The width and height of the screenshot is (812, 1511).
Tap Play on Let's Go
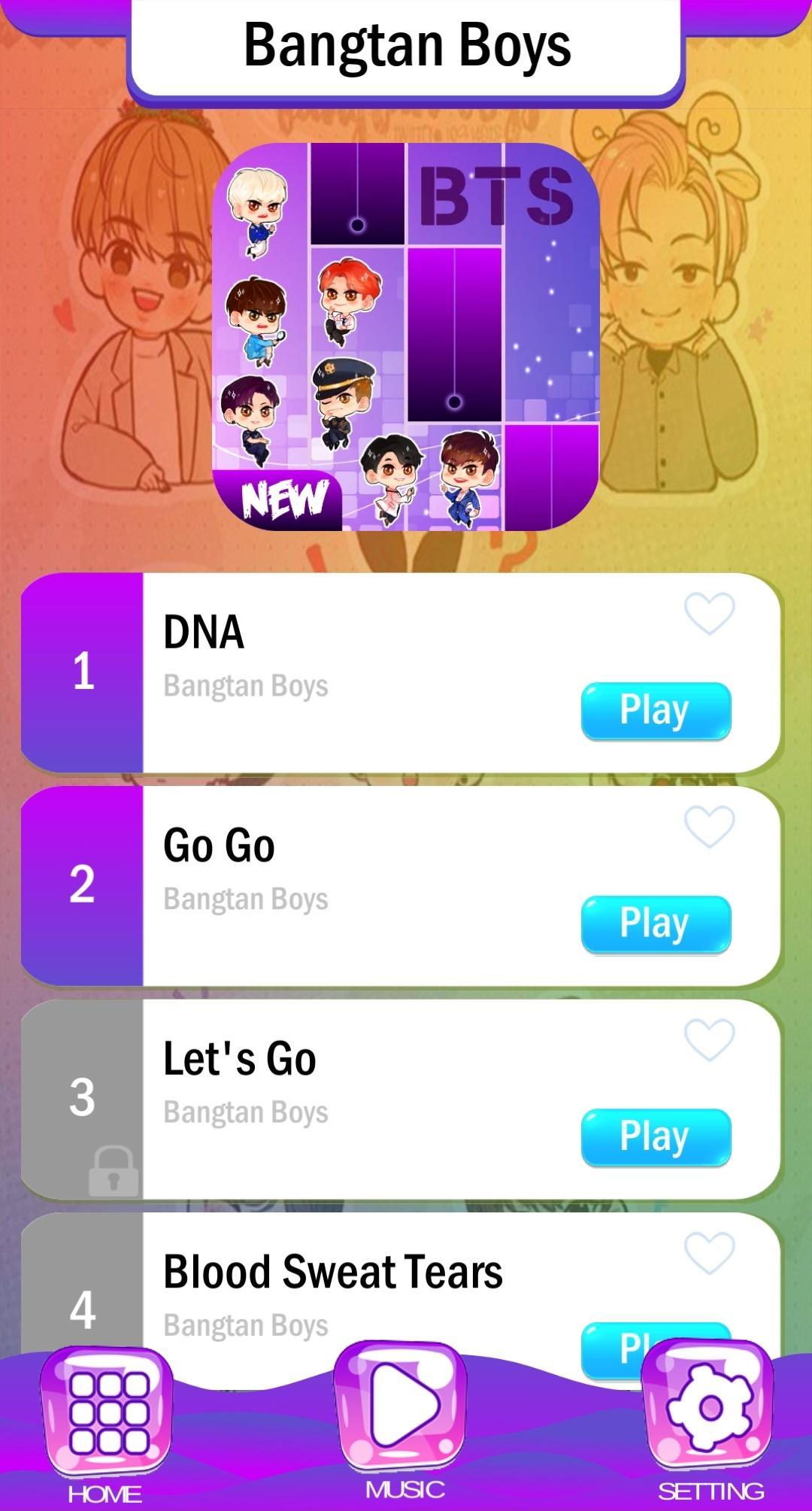[656, 1136]
